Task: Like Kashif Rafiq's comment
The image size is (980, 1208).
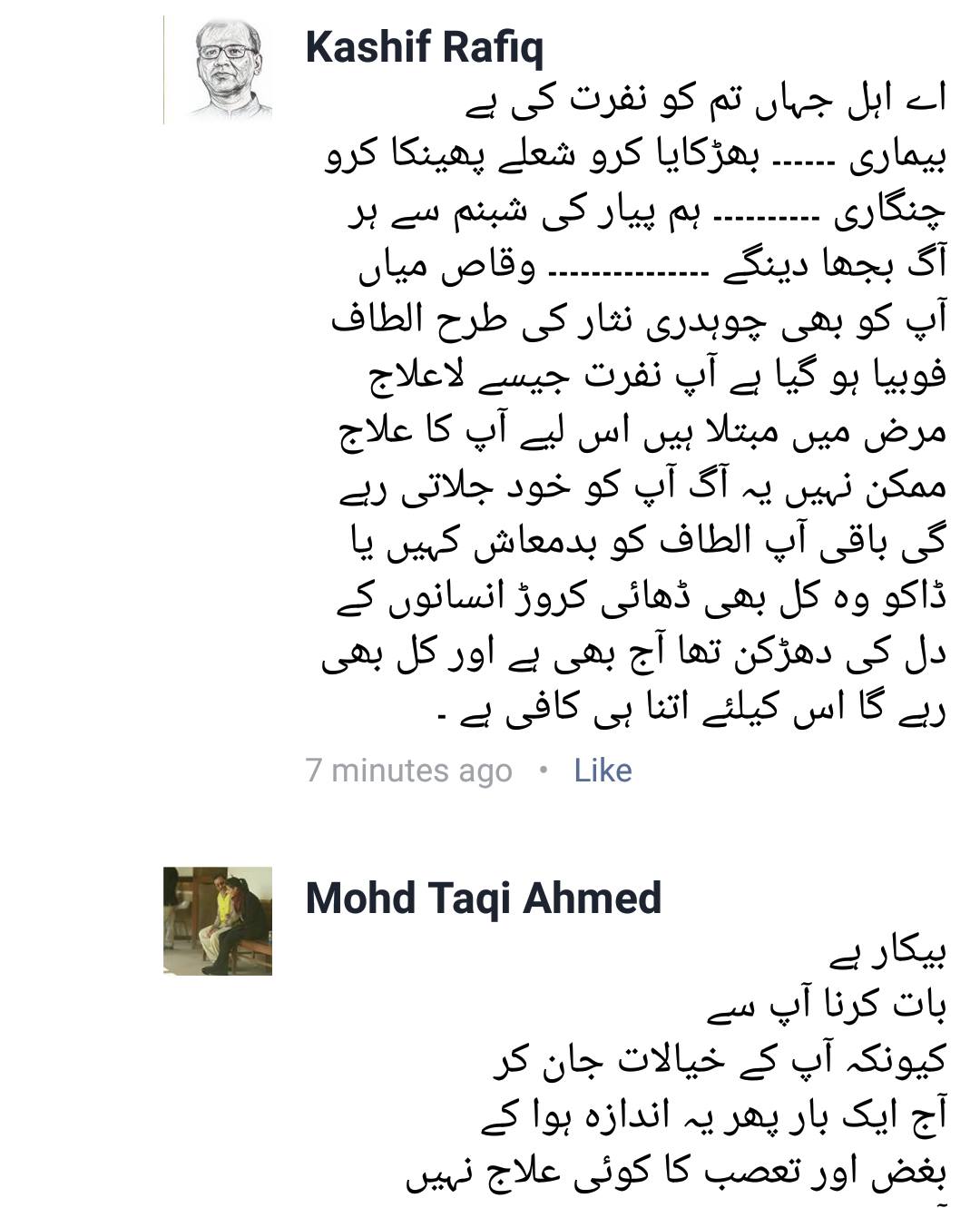Action: click(603, 771)
